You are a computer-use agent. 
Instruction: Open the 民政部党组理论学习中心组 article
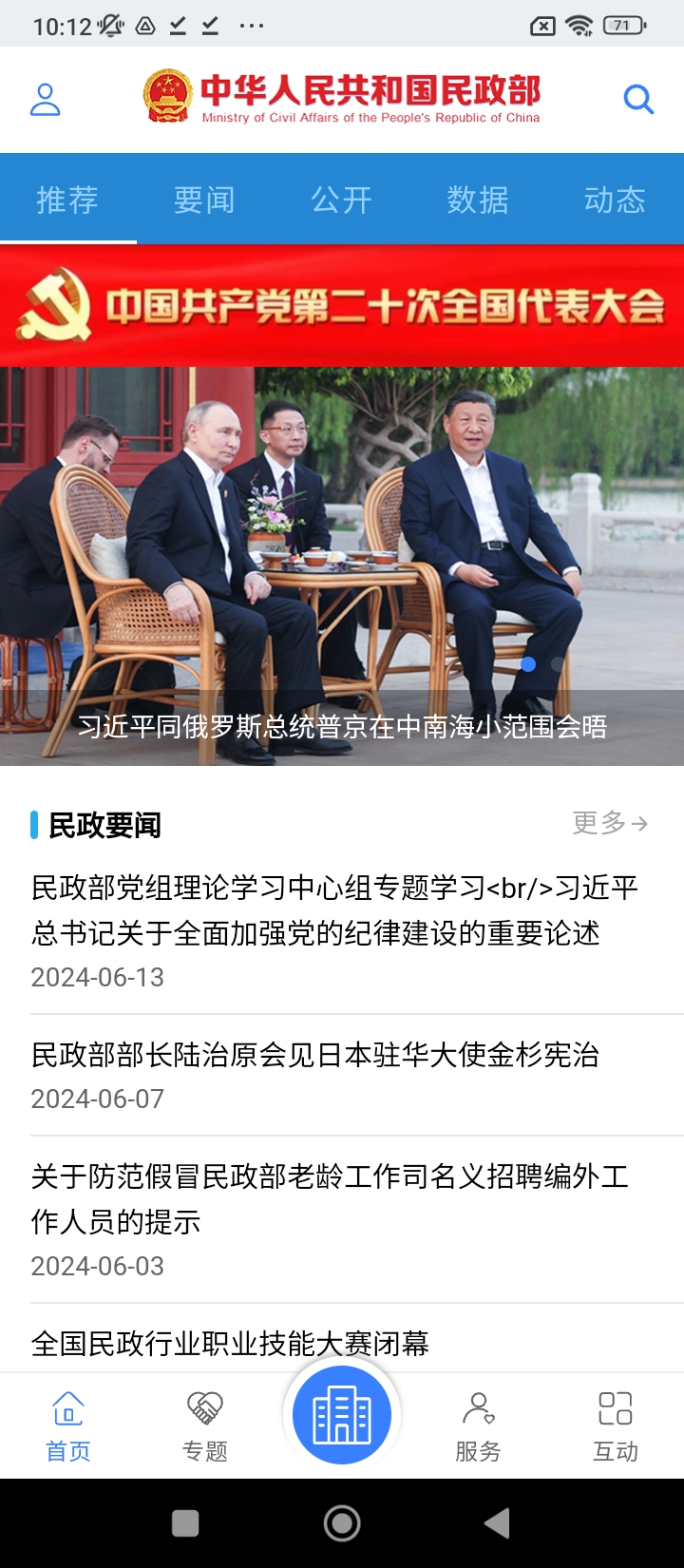(x=332, y=910)
